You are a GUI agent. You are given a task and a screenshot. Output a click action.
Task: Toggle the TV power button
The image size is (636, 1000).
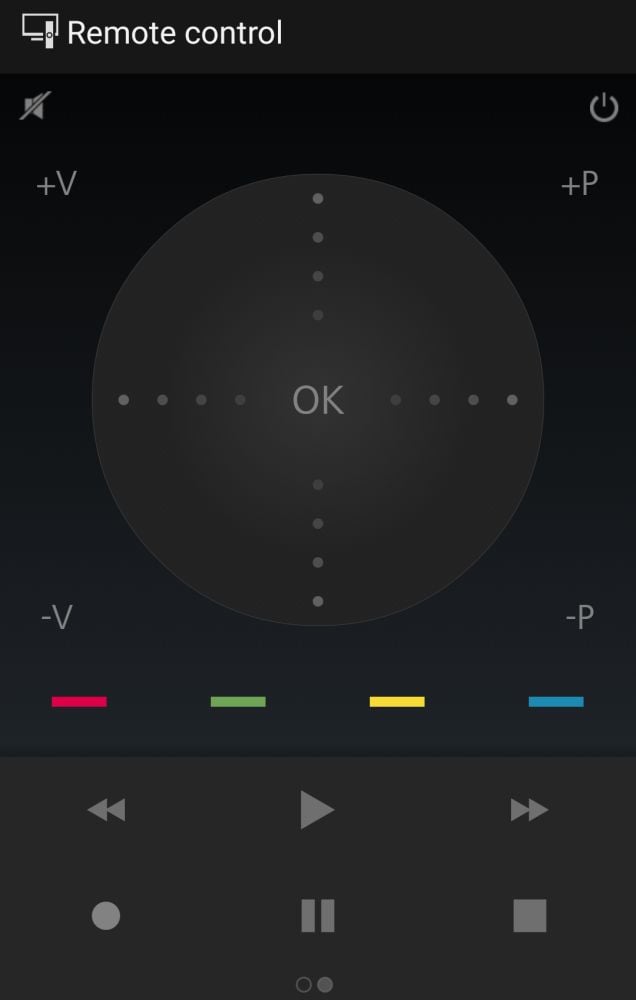coord(604,107)
